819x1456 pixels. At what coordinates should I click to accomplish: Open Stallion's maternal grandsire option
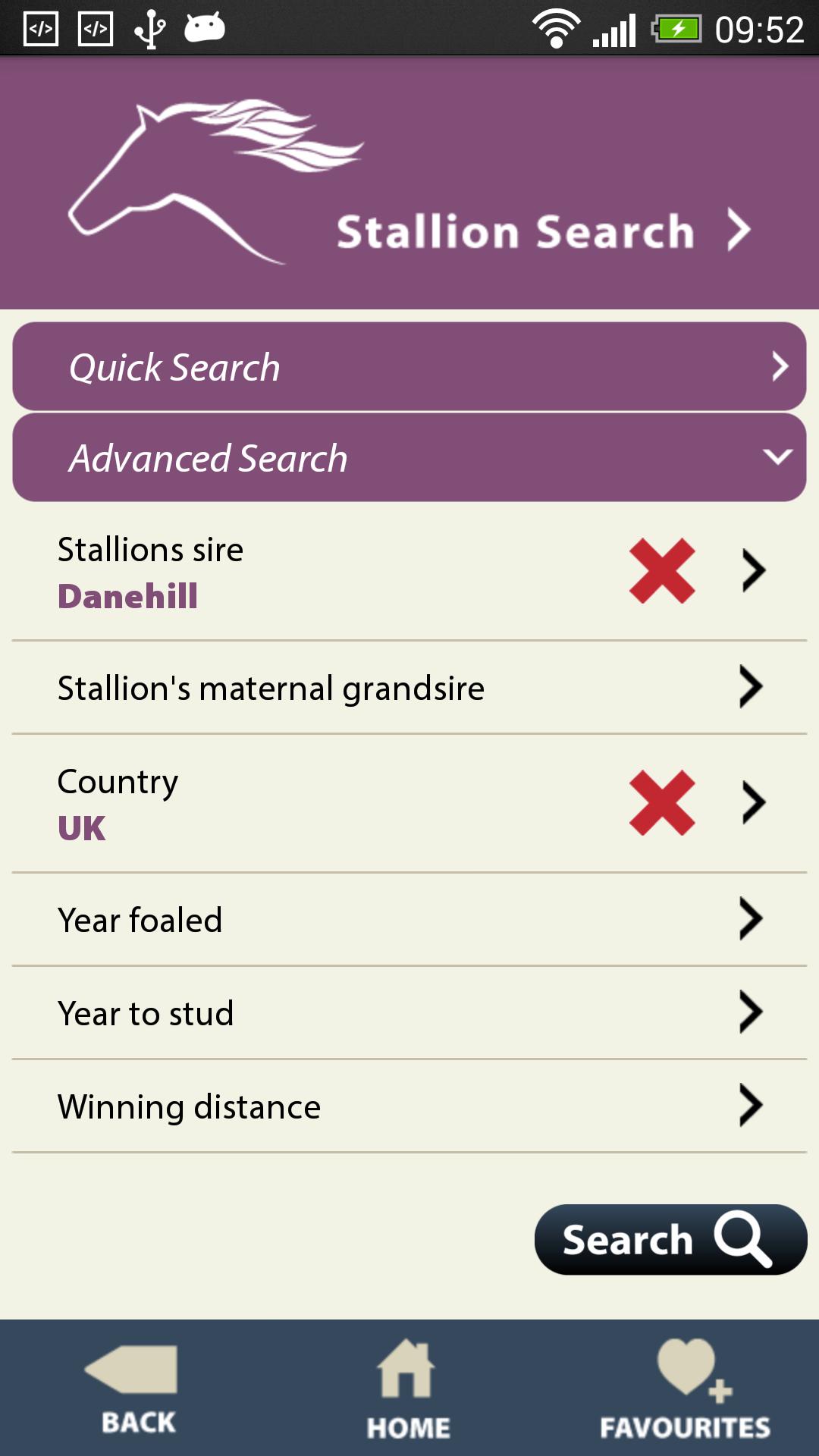[409, 688]
